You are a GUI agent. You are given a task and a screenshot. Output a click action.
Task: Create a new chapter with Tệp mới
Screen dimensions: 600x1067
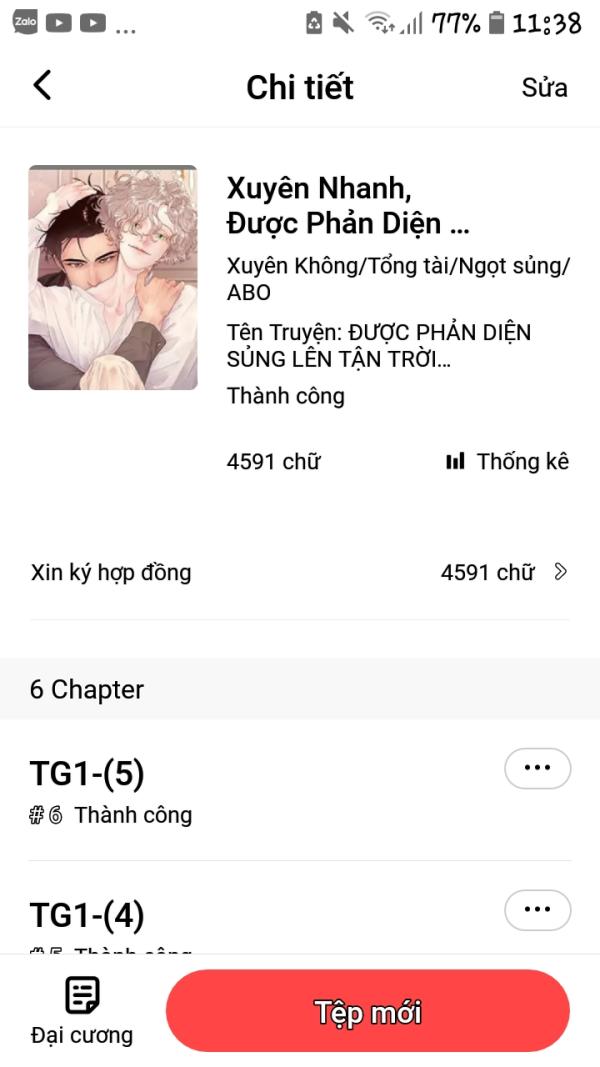click(x=368, y=1011)
